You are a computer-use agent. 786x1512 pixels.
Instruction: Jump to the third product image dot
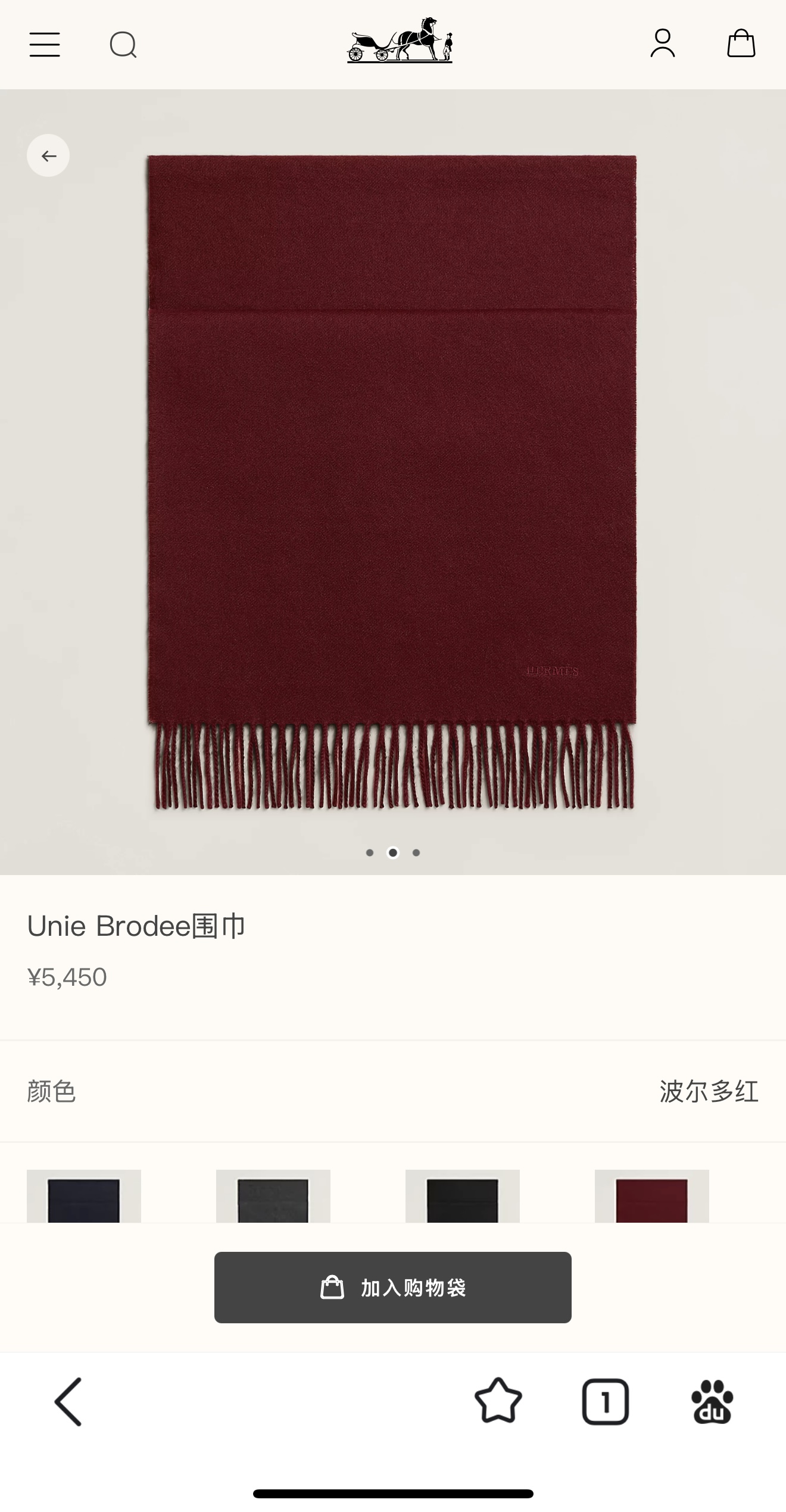[416, 852]
